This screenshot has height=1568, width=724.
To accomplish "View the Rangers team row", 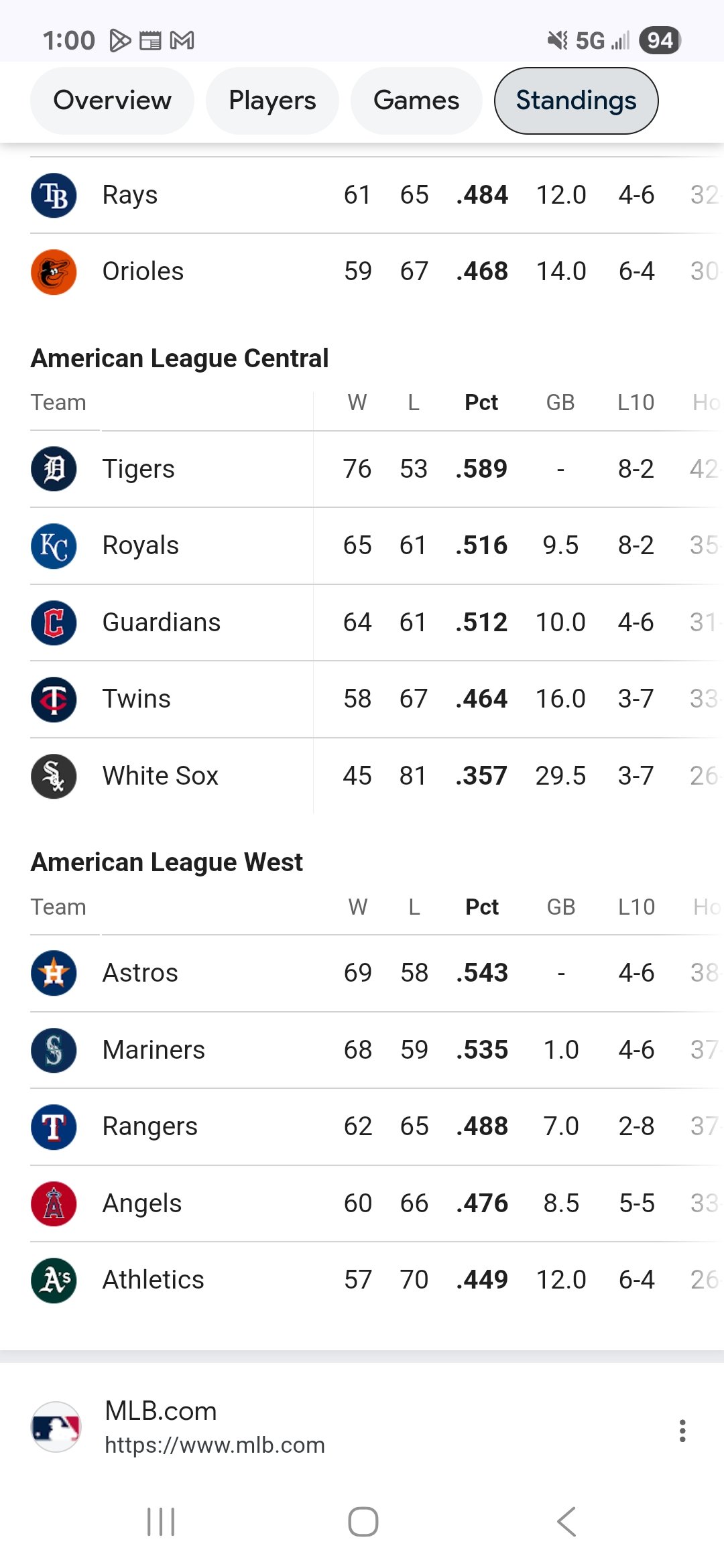I will click(149, 1126).
